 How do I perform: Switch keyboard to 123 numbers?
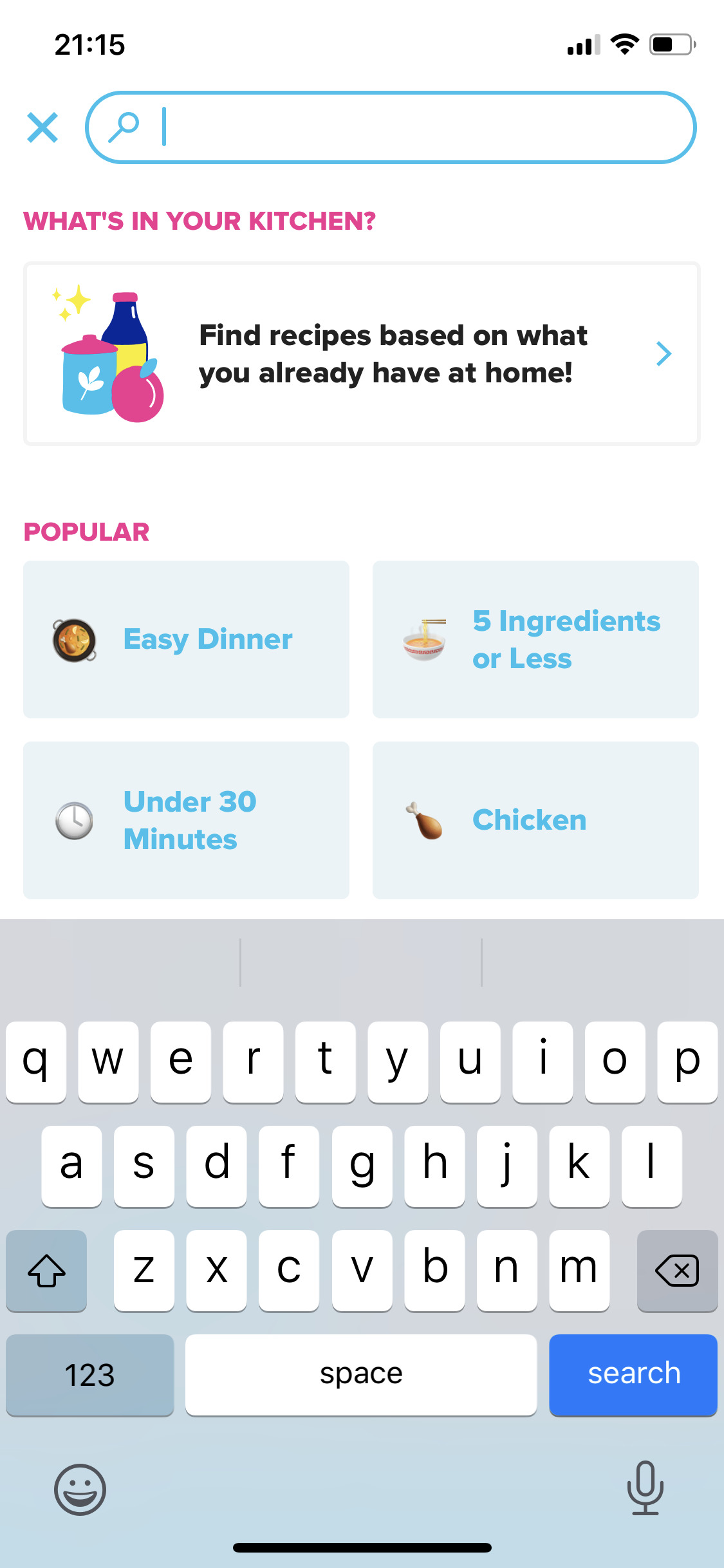(x=89, y=1374)
